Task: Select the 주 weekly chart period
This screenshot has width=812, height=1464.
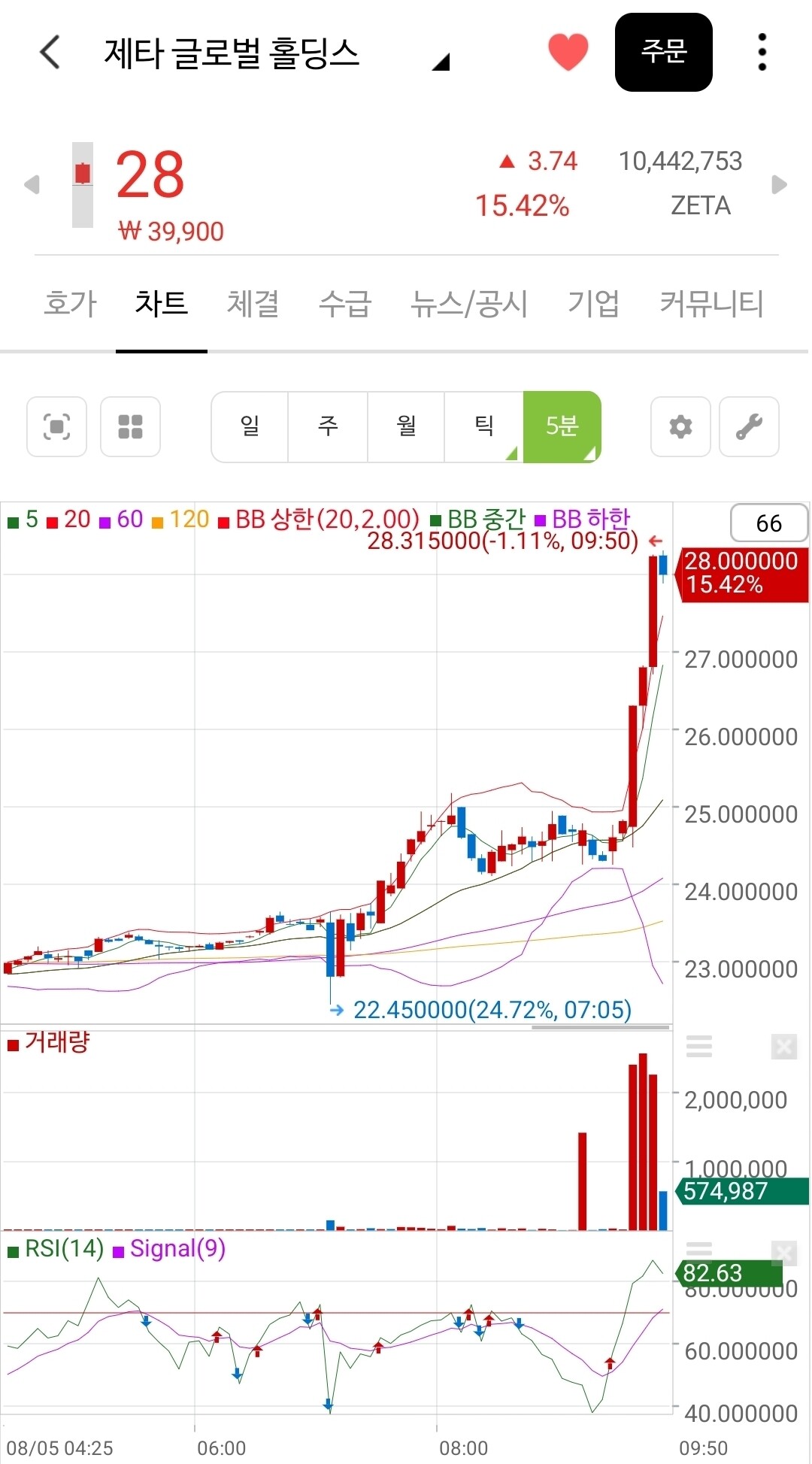Action: (x=328, y=426)
